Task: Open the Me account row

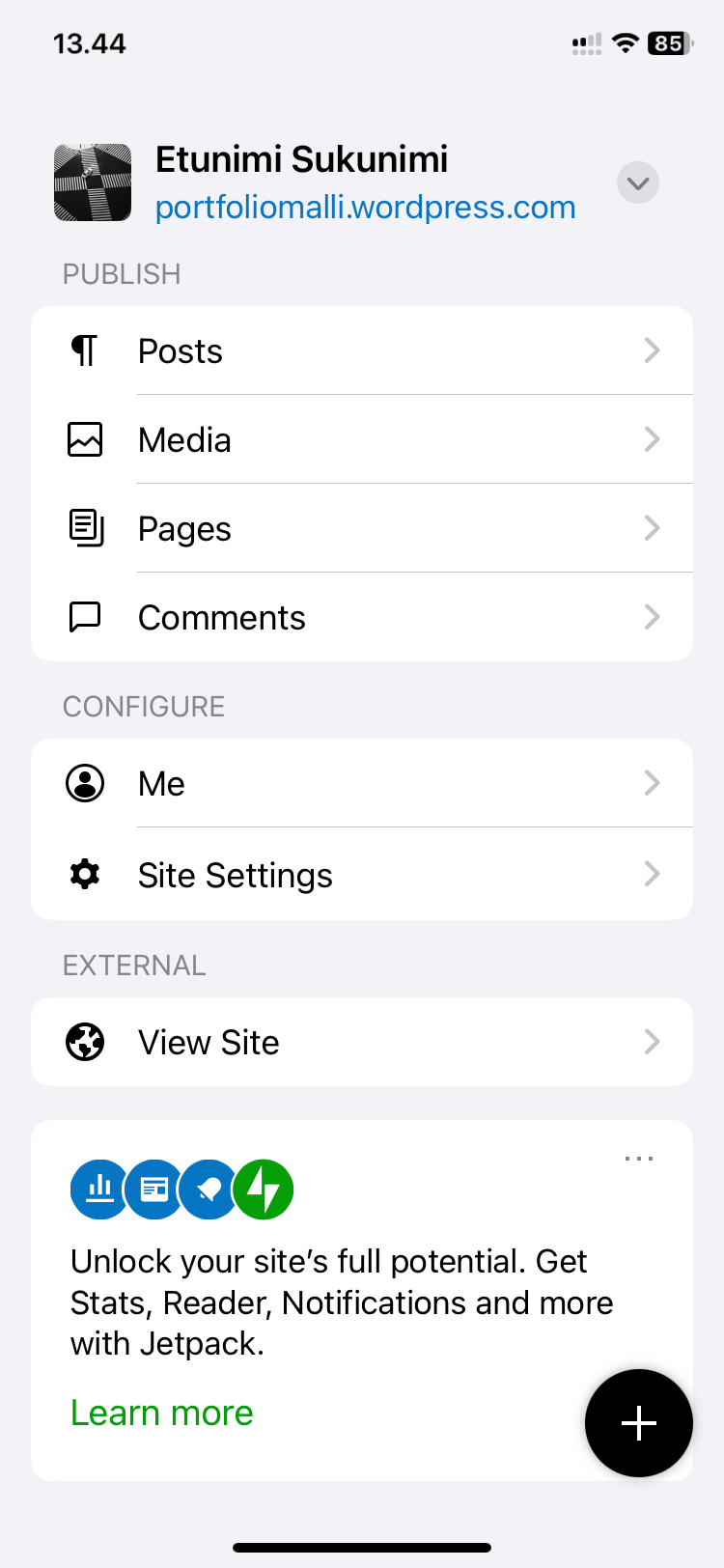Action: click(x=362, y=783)
